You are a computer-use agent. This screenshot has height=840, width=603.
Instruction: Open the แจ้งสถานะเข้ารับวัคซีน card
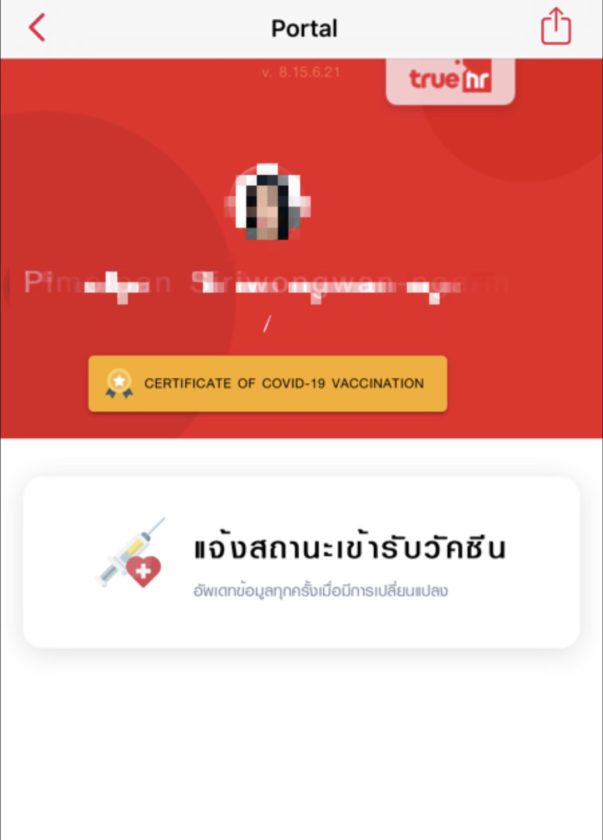(x=301, y=562)
